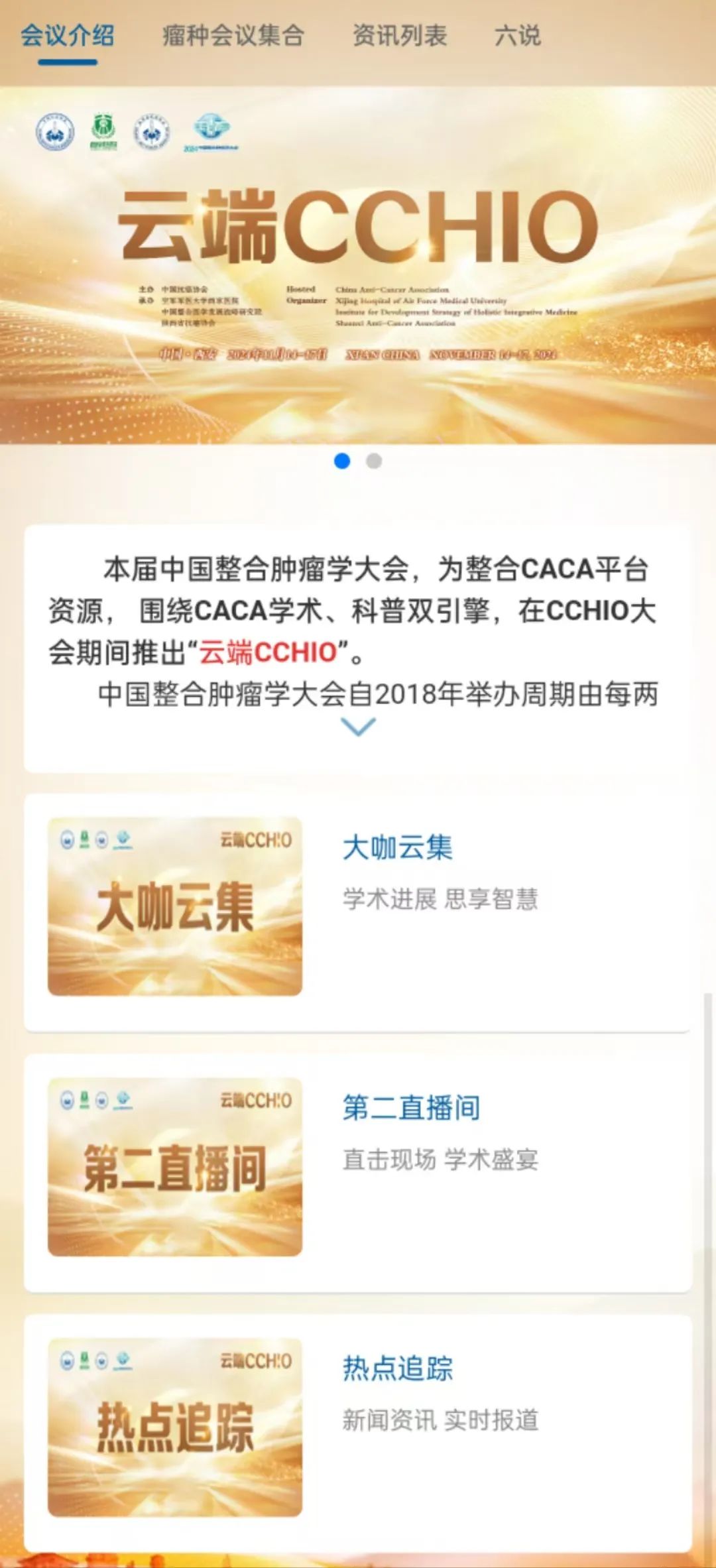Open the 云端CCHIO banner
The width and height of the screenshot is (716, 1568).
358,265
